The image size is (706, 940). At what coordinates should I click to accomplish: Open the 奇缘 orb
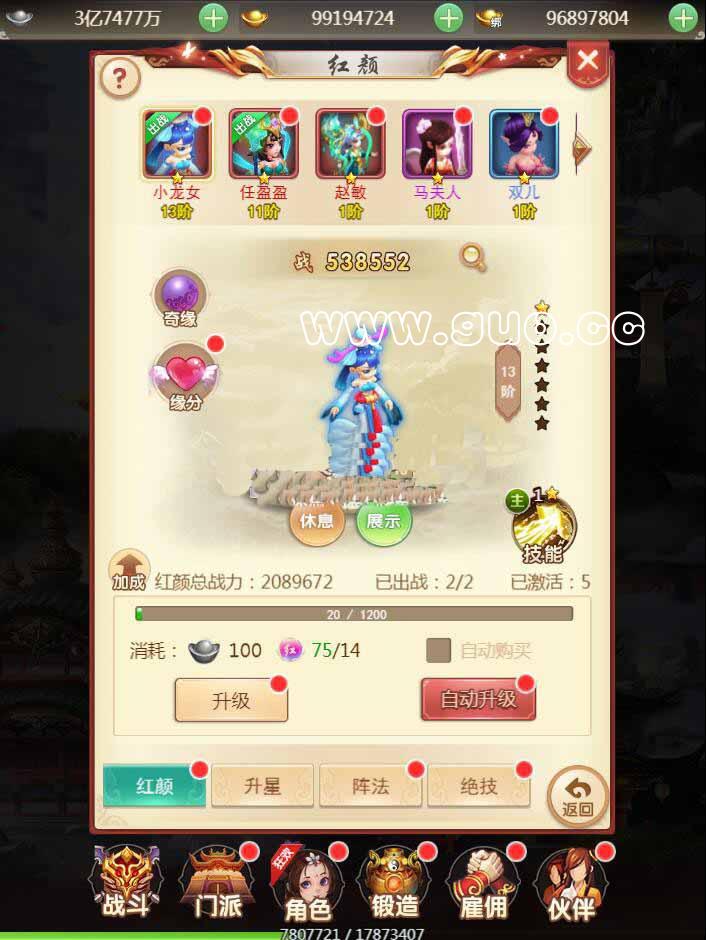(180, 295)
